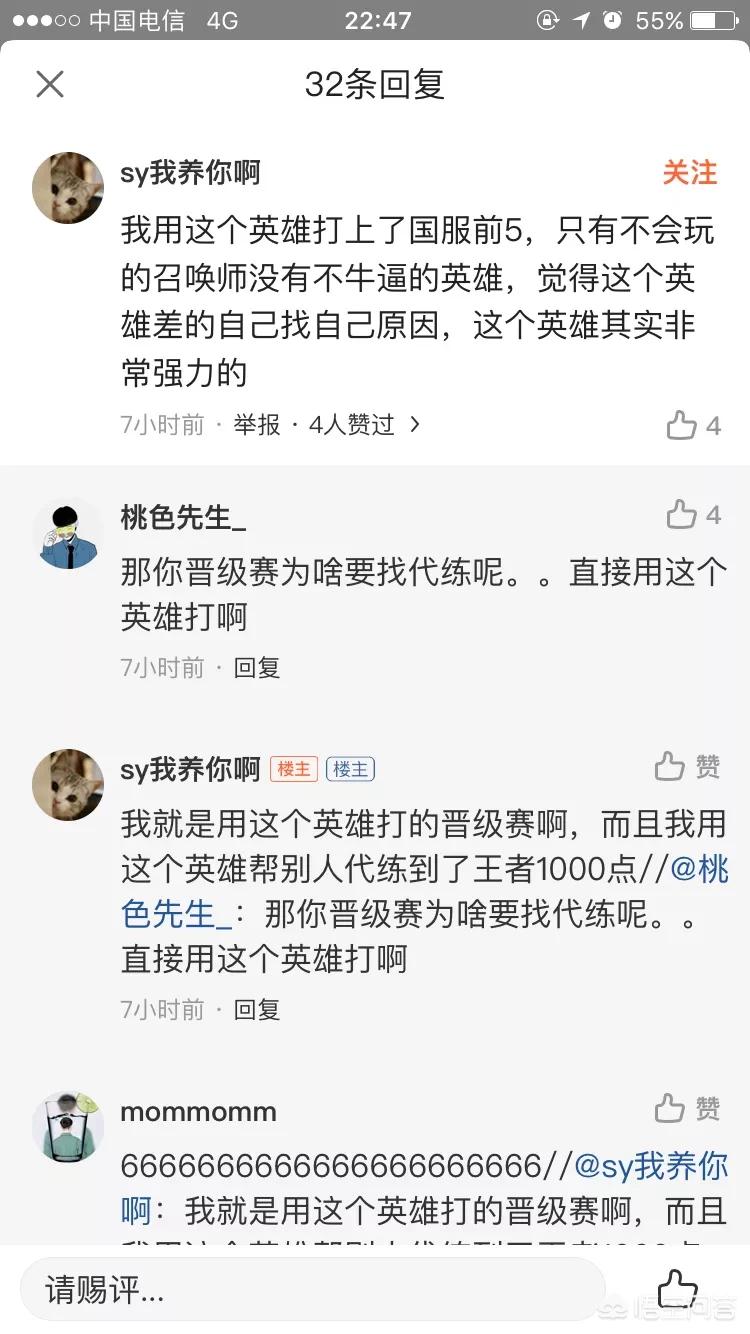The height and width of the screenshot is (1334, 750).
Task: Like 桃色先生_'s reply
Action: pyautogui.click(x=693, y=515)
